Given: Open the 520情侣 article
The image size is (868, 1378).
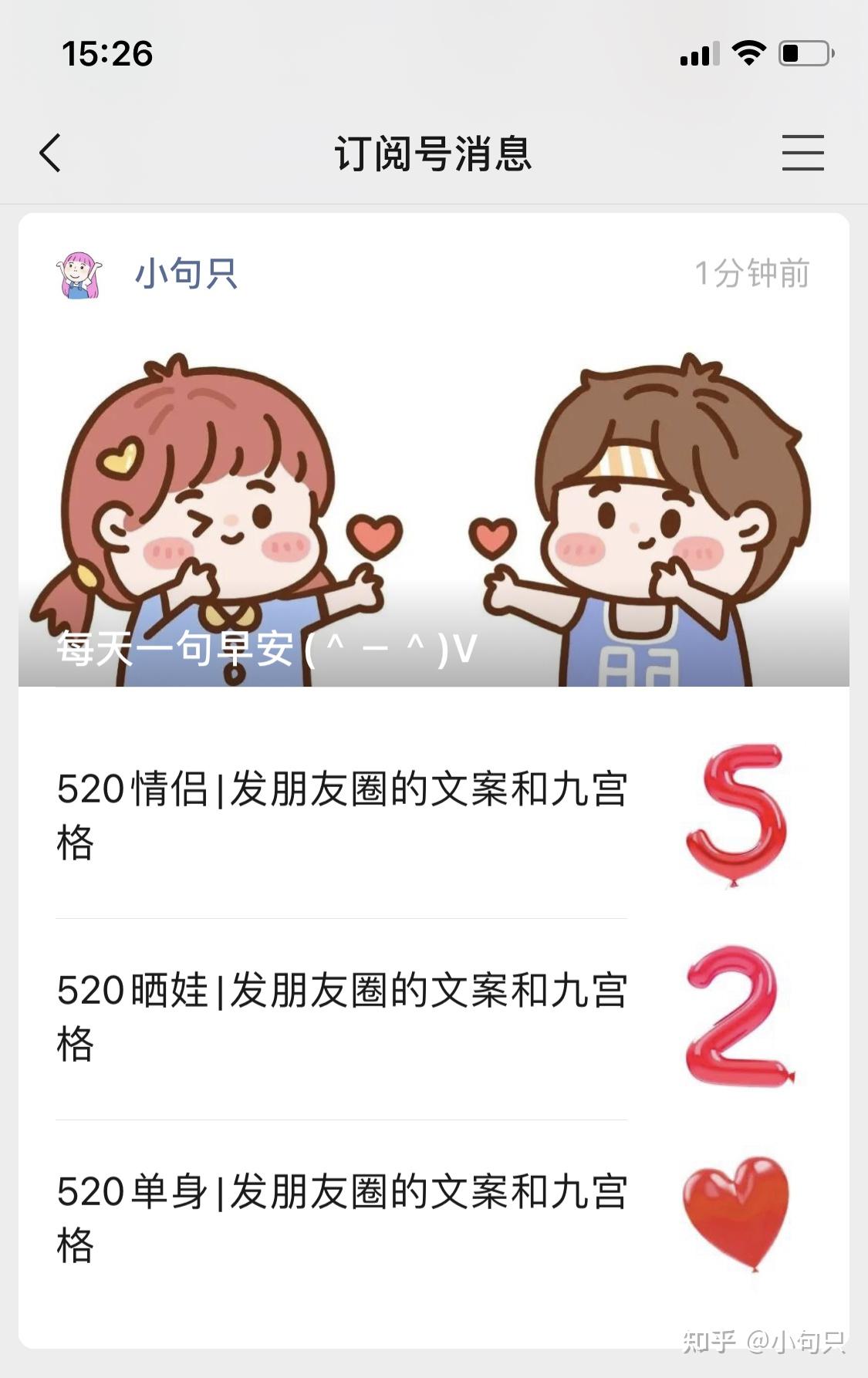Looking at the screenshot, I should tap(342, 815).
